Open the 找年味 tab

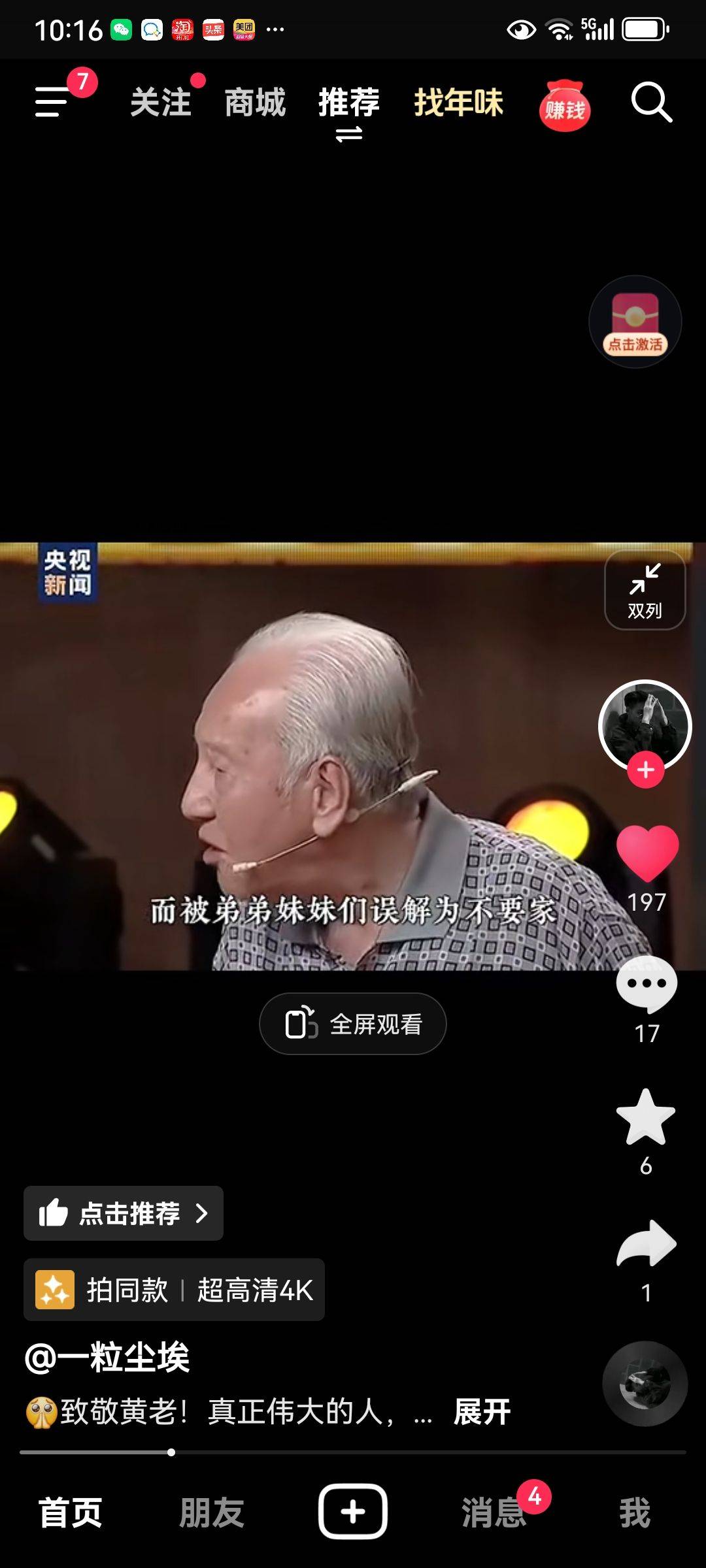click(x=458, y=103)
